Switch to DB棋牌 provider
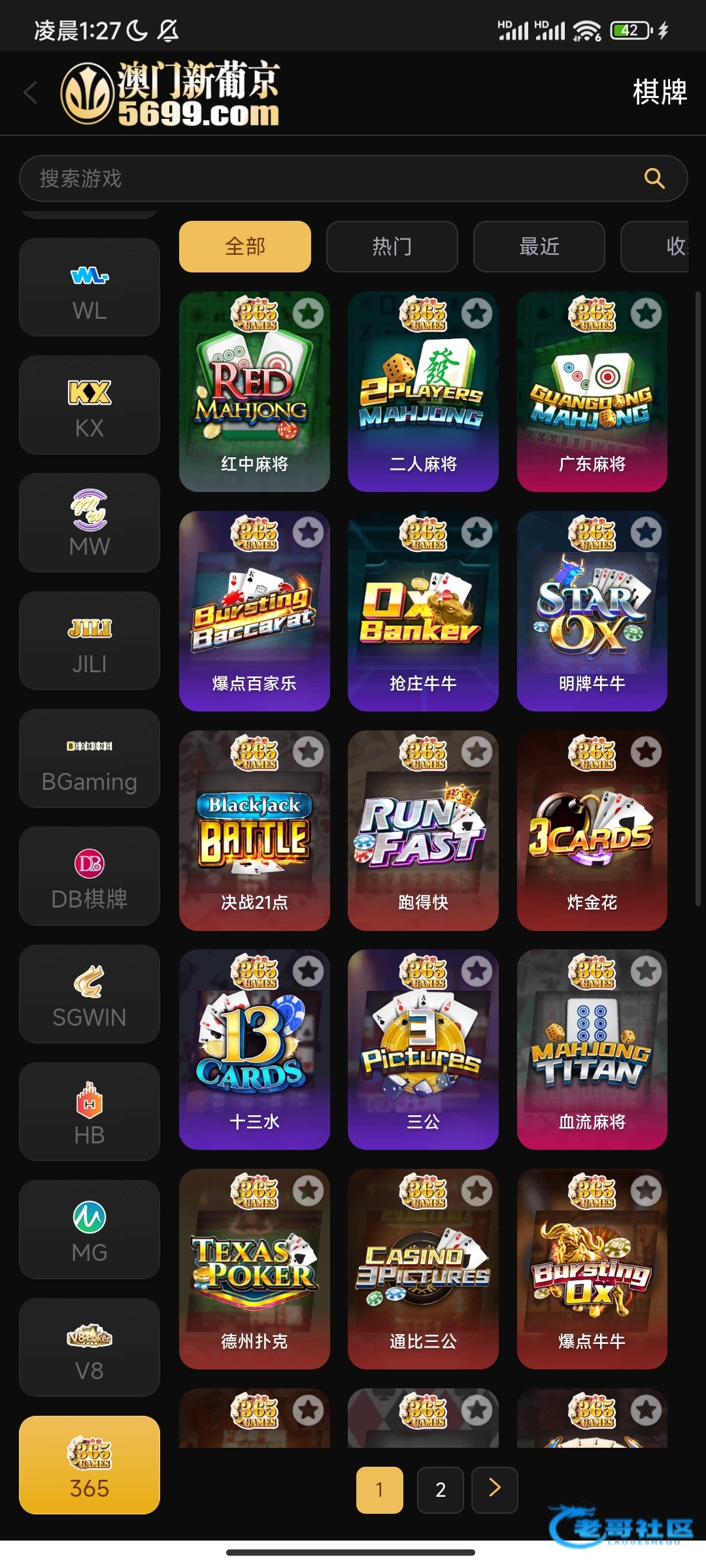 click(90, 876)
